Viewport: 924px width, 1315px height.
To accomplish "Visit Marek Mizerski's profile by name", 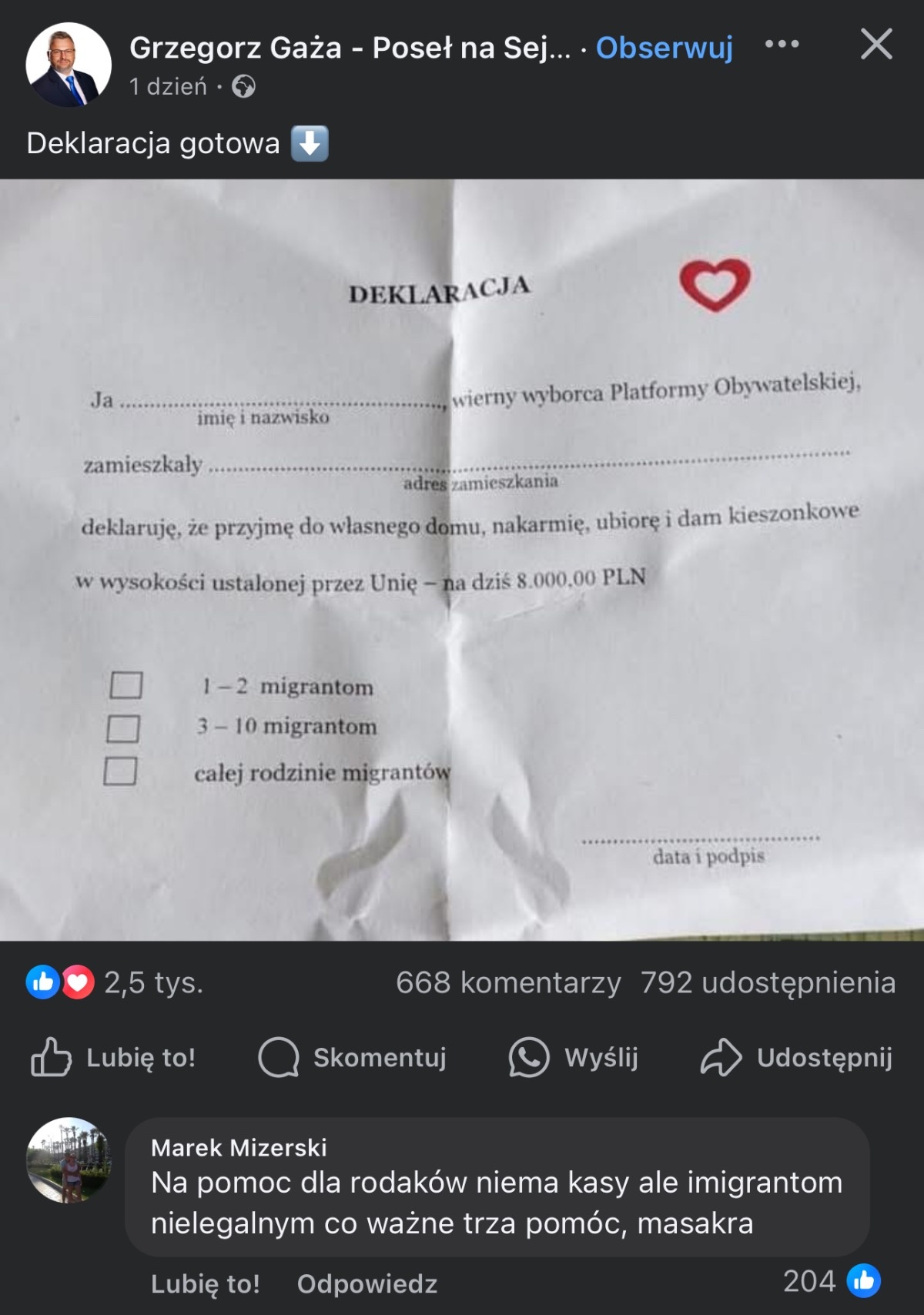I will (x=239, y=1148).
